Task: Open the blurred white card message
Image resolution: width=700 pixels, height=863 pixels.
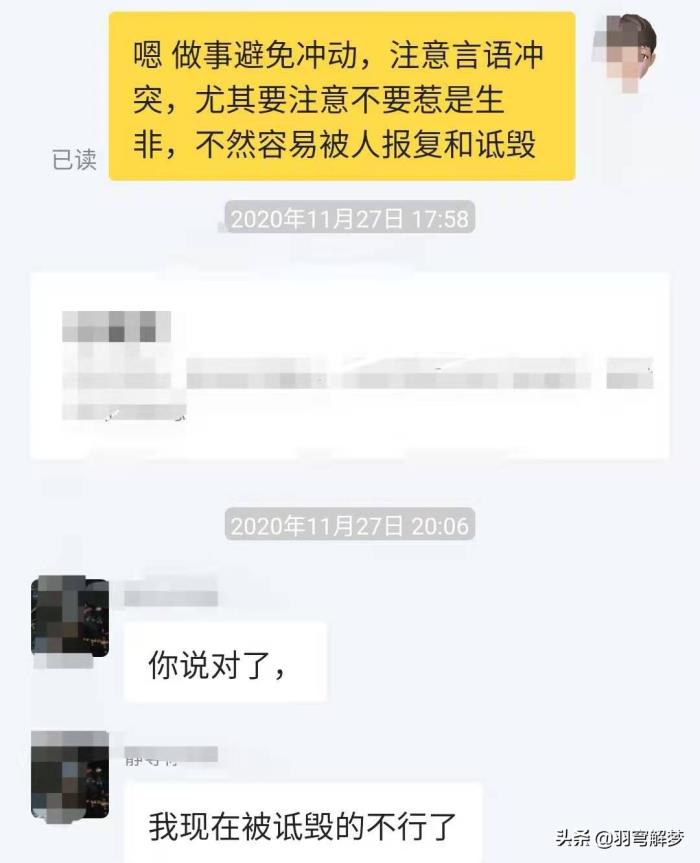Action: click(350, 366)
